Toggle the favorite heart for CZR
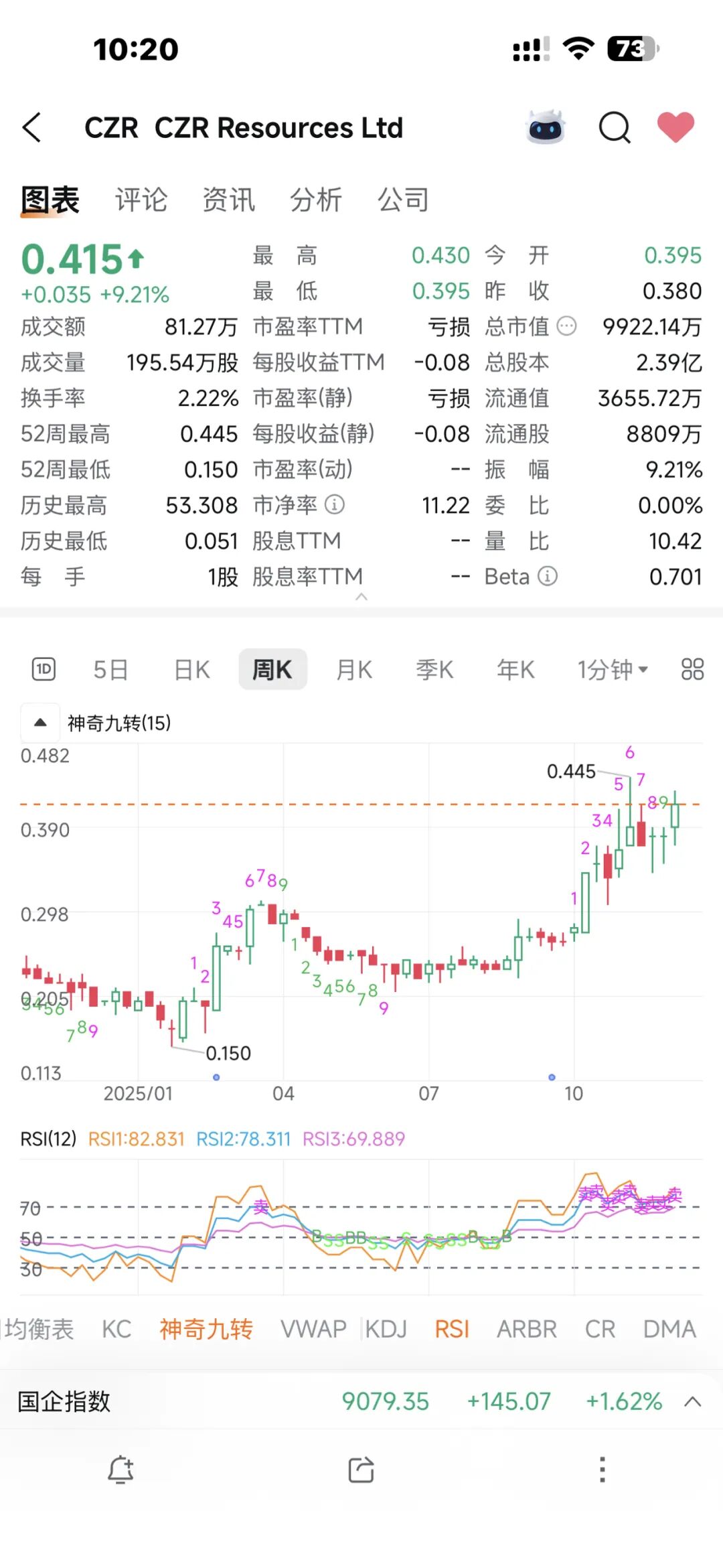 [675, 127]
